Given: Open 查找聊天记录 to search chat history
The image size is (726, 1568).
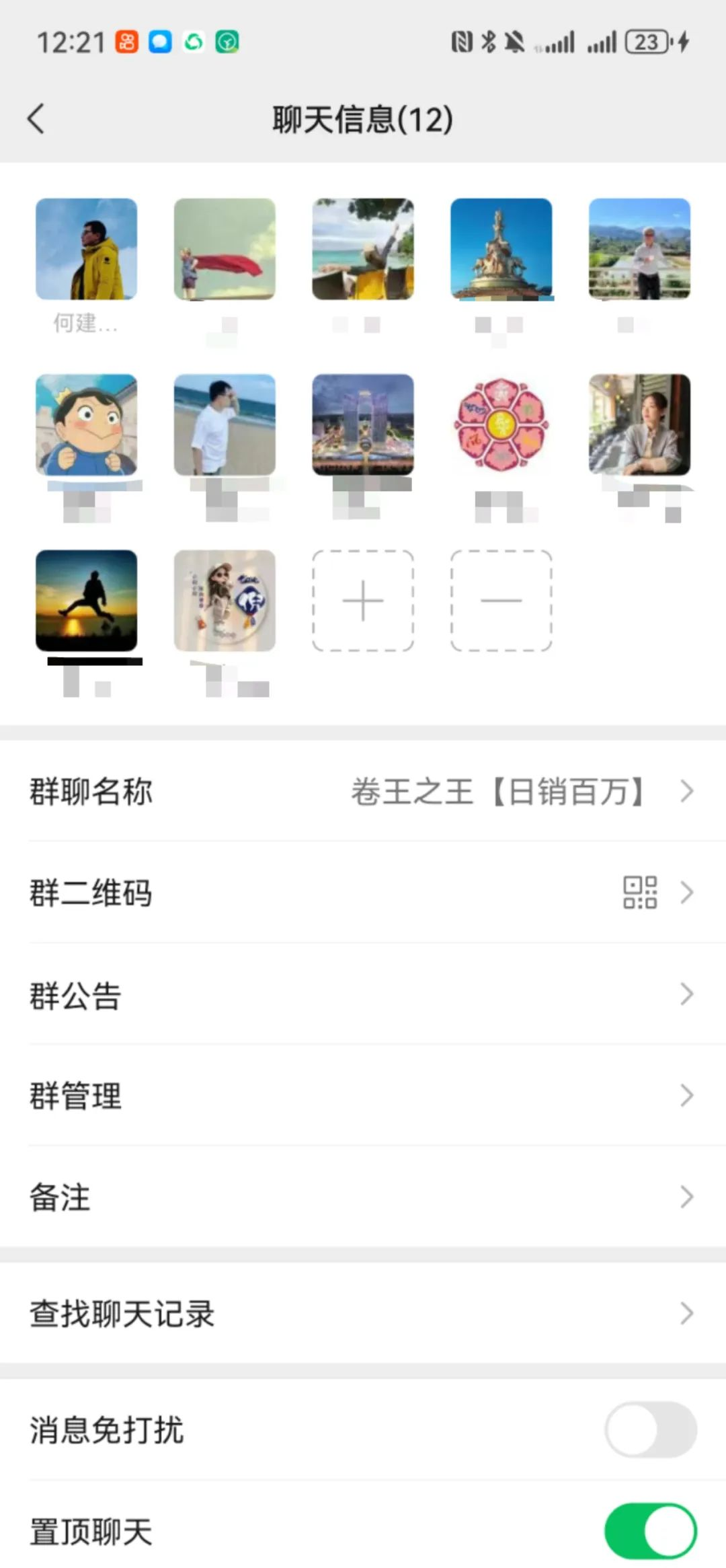Looking at the screenshot, I should 363,1313.
